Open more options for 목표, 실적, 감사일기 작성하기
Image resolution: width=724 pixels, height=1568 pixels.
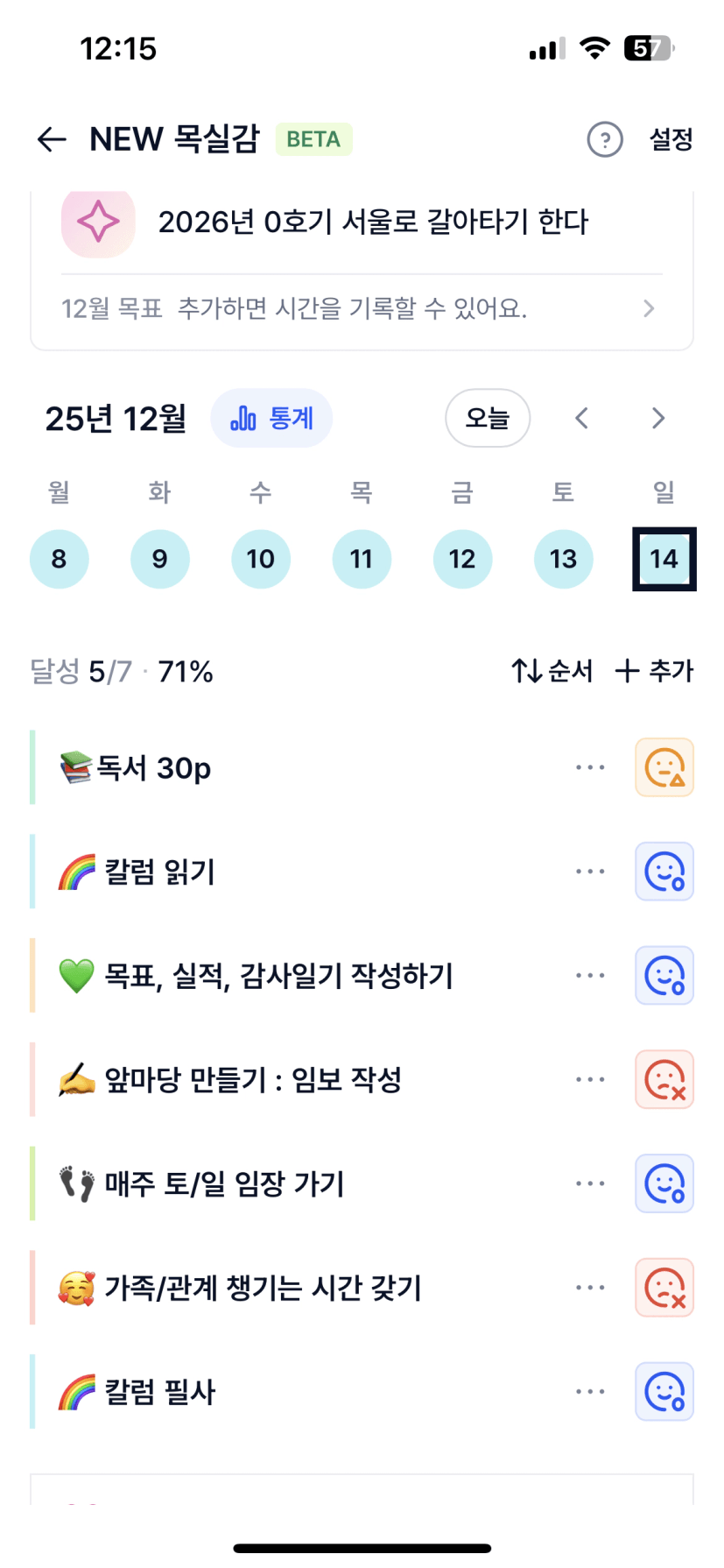coord(590,976)
